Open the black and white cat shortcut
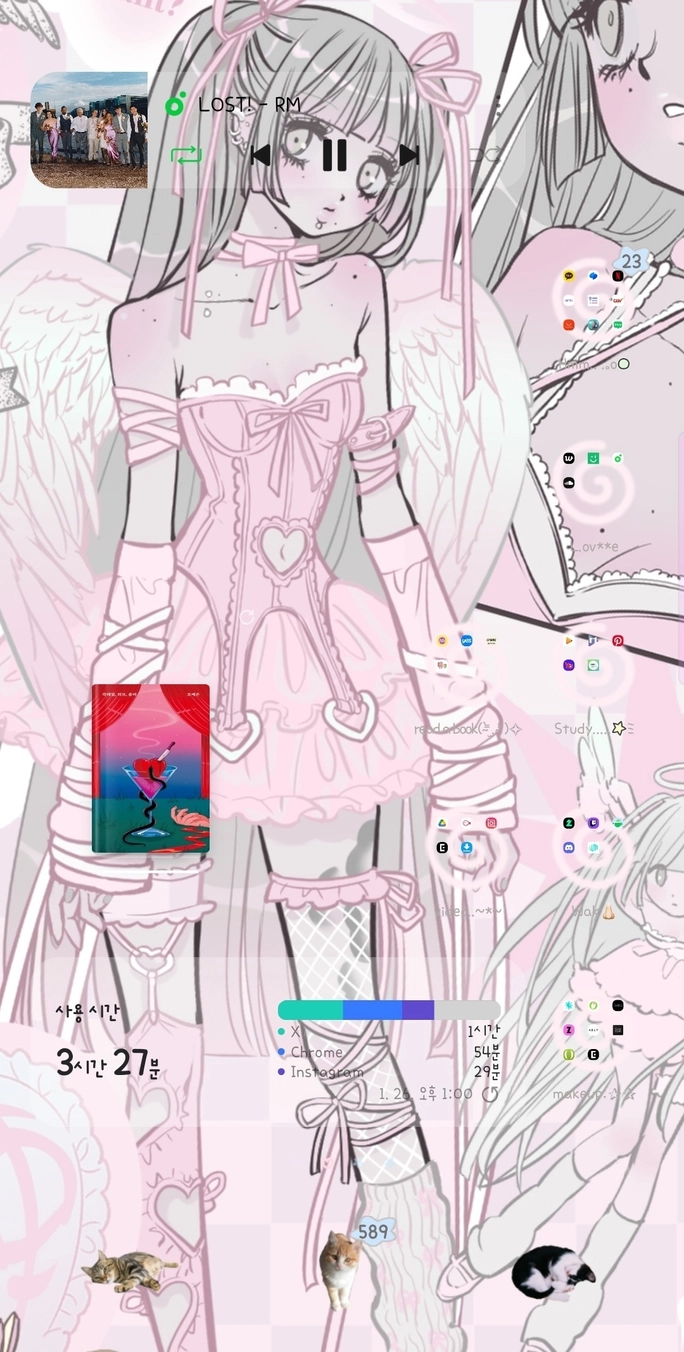684x1352 pixels. (x=552, y=1273)
